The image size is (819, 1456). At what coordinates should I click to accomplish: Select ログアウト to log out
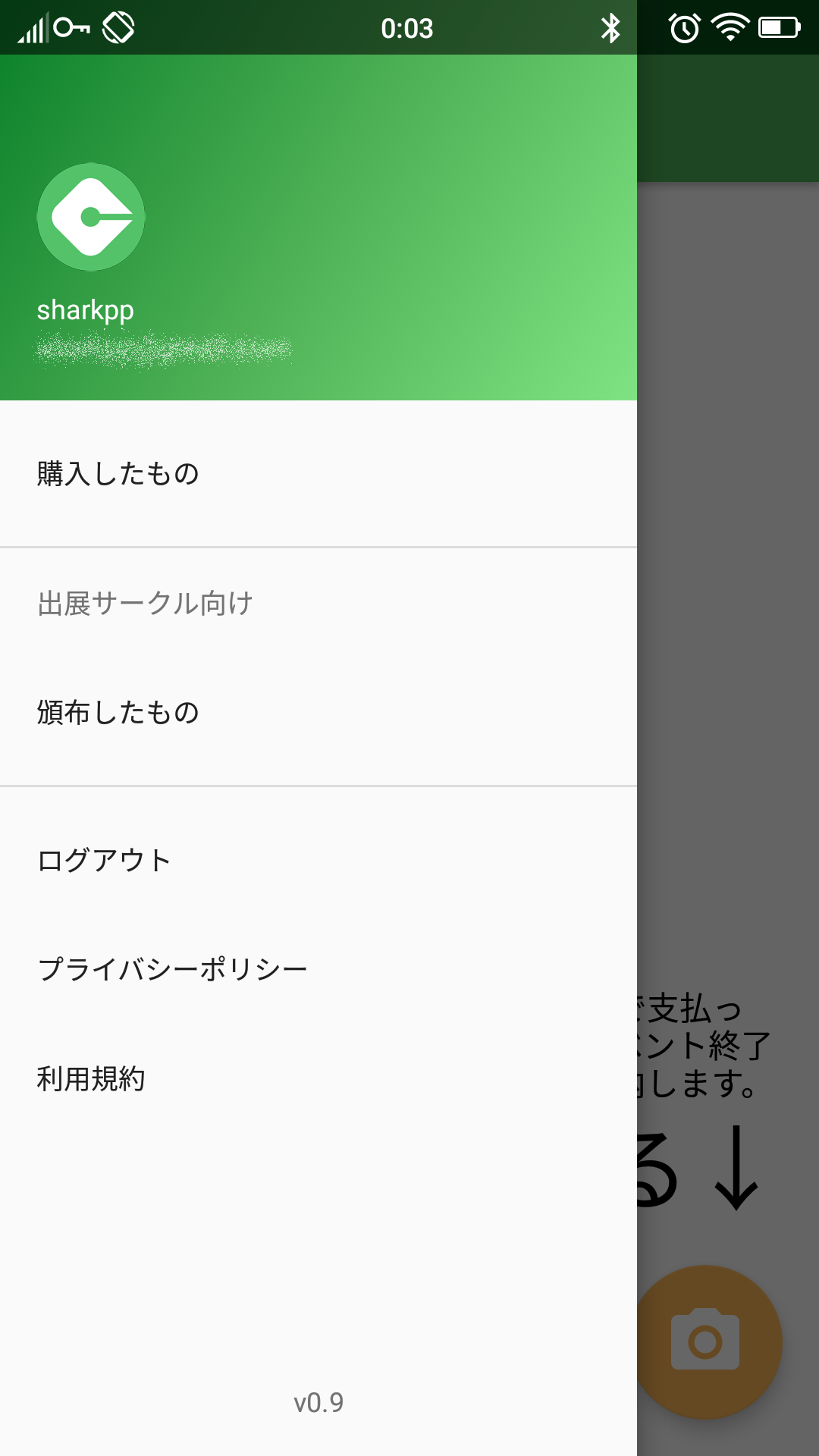318,861
